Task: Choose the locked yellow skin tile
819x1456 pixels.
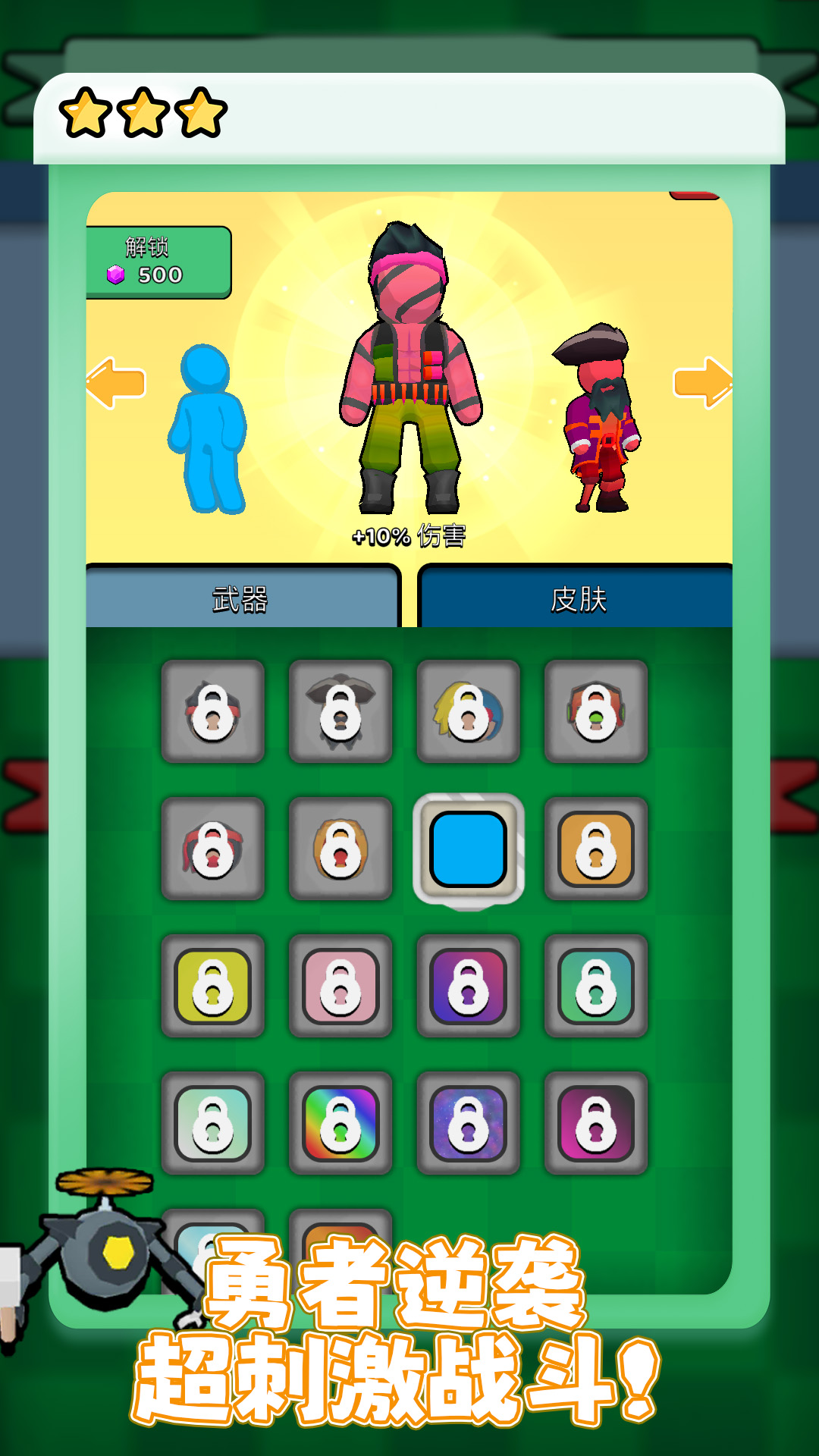Action: (213, 986)
